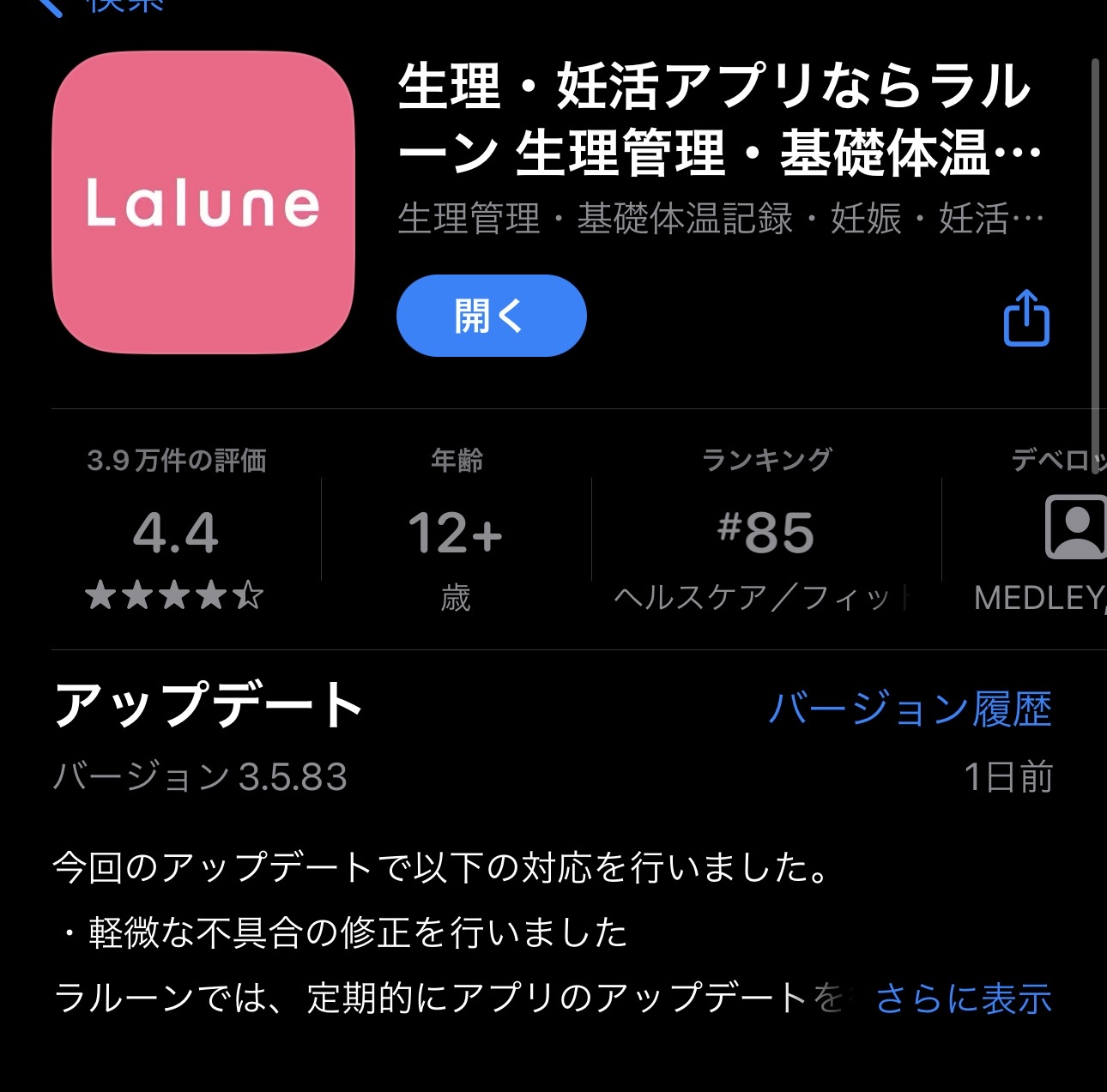Image resolution: width=1107 pixels, height=1092 pixels.
Task: Share the Lalune app page
Action: 1026,318
